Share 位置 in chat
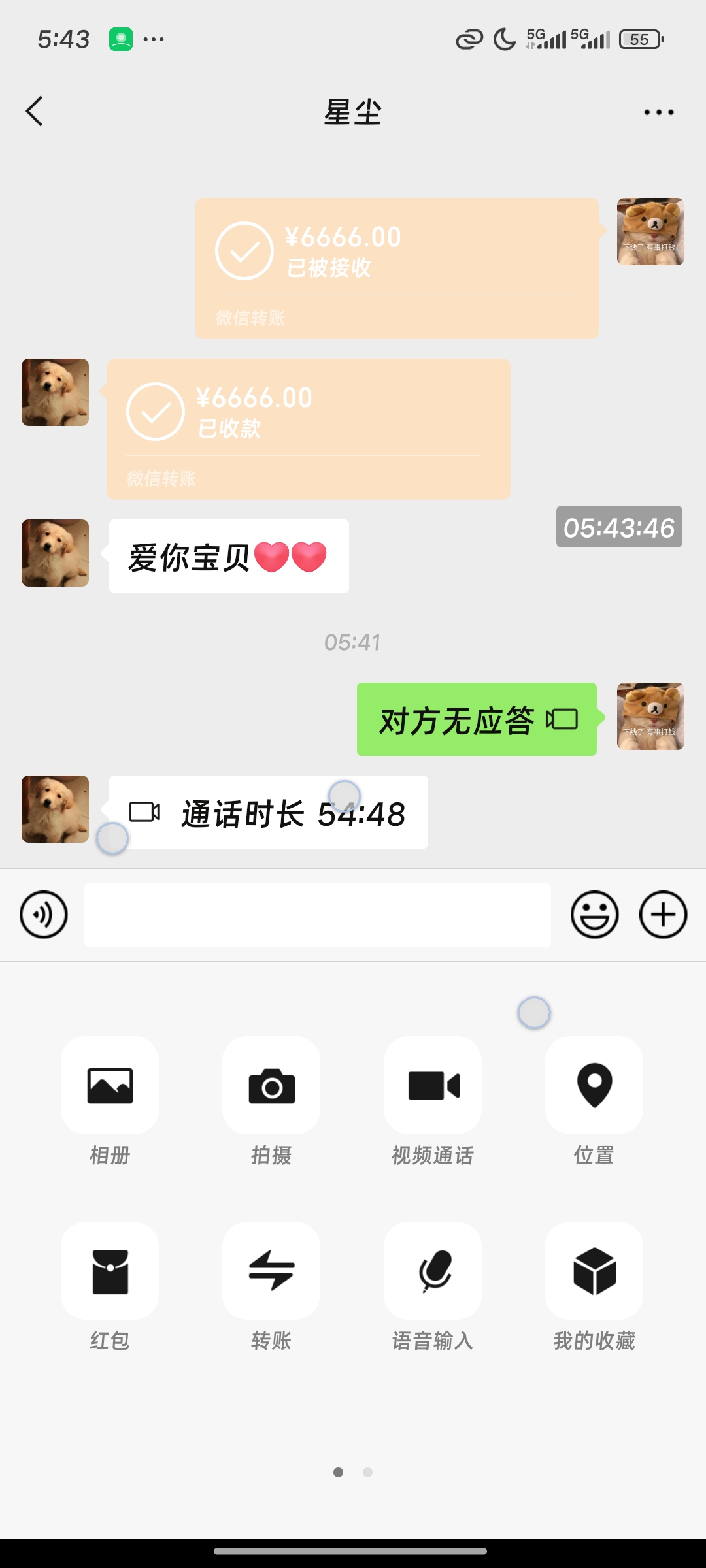This screenshot has width=706, height=1568. tap(594, 1085)
